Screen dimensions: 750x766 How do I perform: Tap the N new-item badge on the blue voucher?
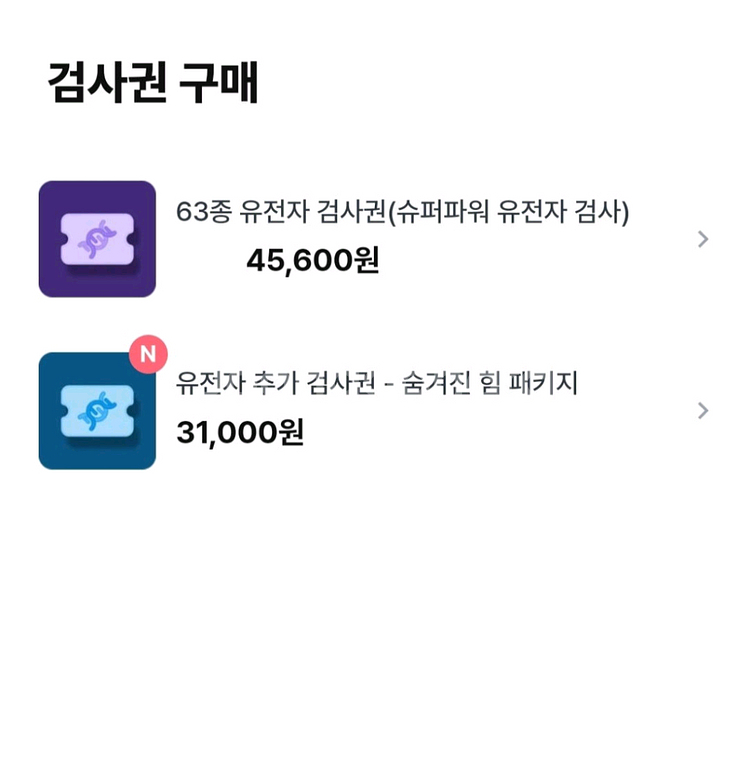tap(148, 352)
